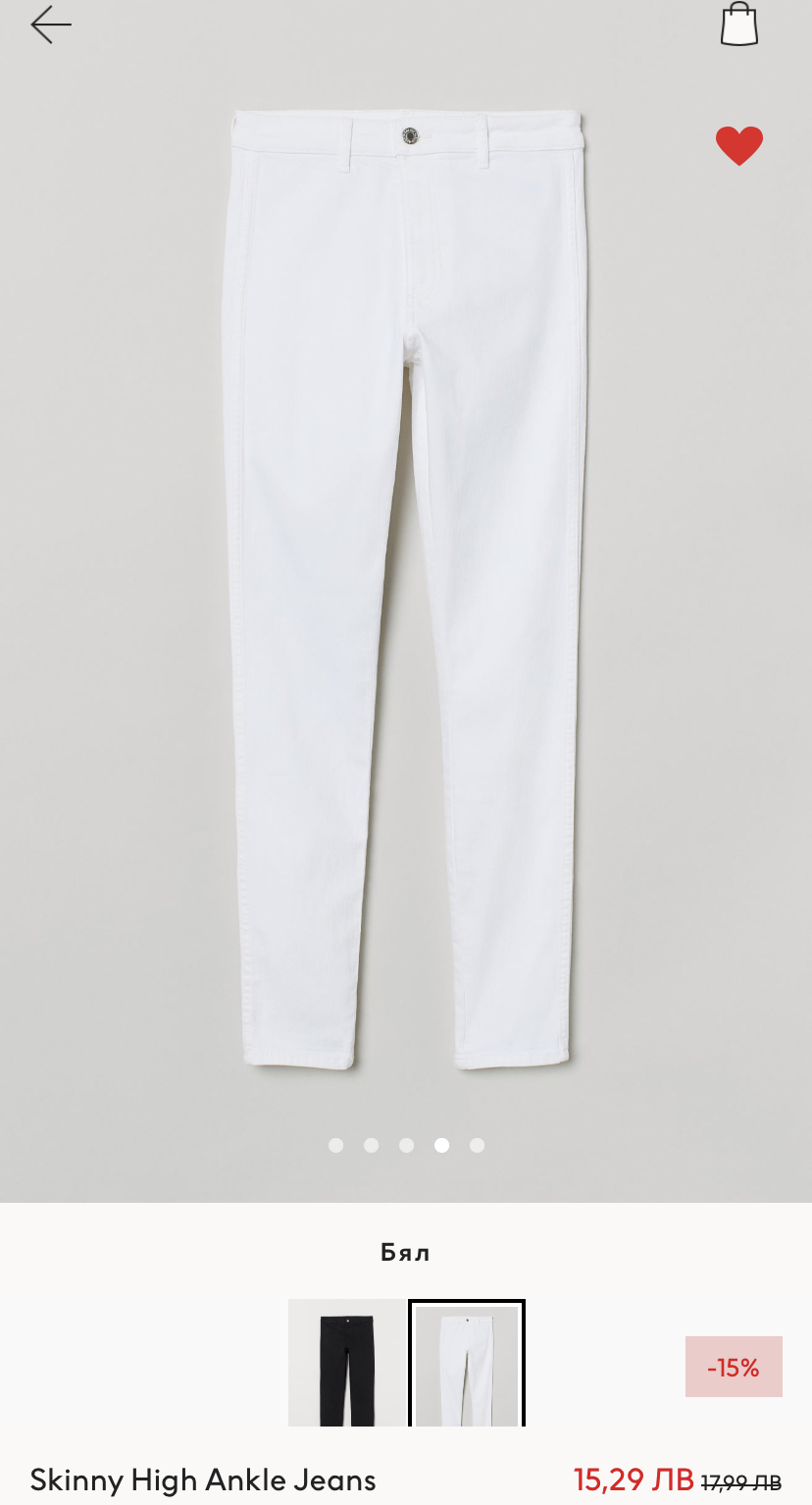Screen dimensions: 812x1505
Task: Go back using the arrow
Action: (51, 25)
